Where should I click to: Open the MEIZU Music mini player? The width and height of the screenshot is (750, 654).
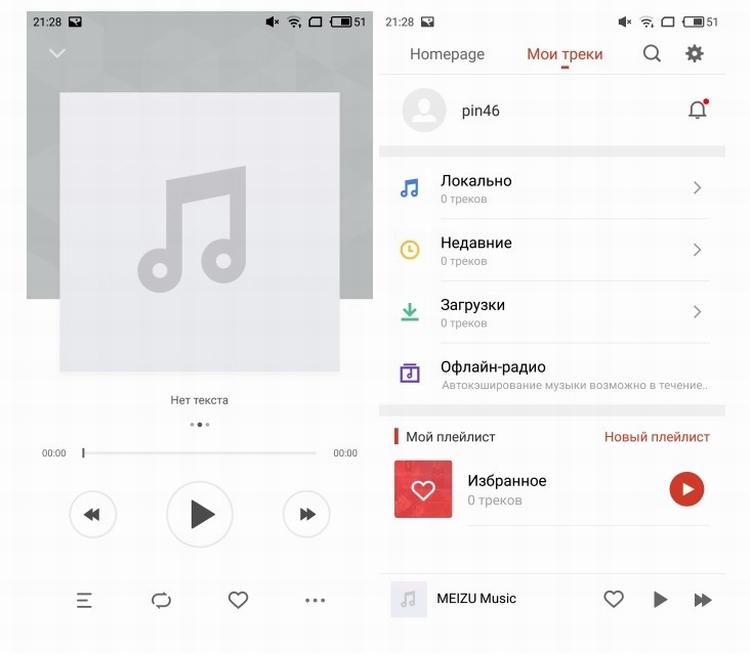[x=476, y=599]
